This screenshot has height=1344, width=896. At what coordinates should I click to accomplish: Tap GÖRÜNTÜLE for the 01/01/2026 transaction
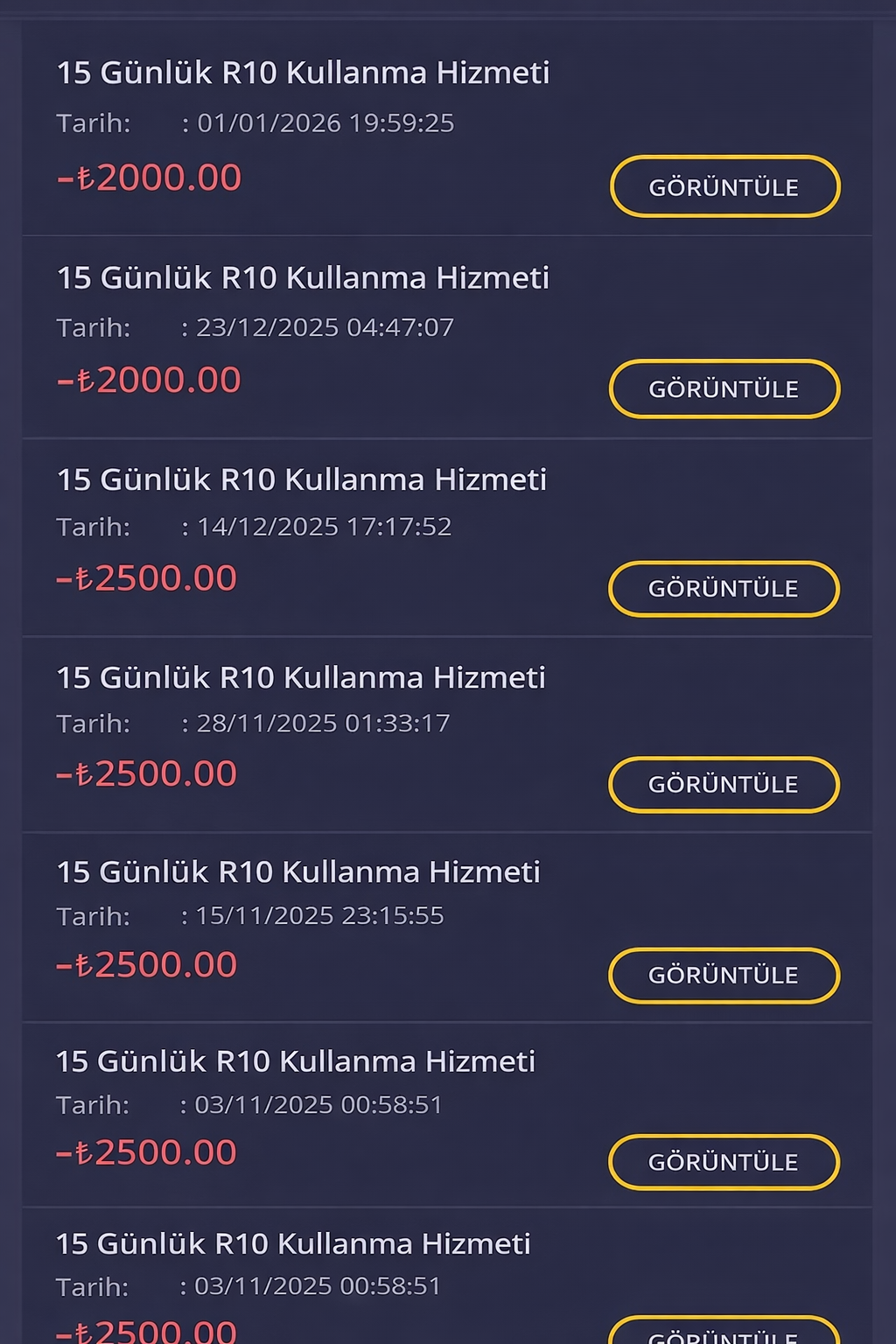tap(724, 186)
